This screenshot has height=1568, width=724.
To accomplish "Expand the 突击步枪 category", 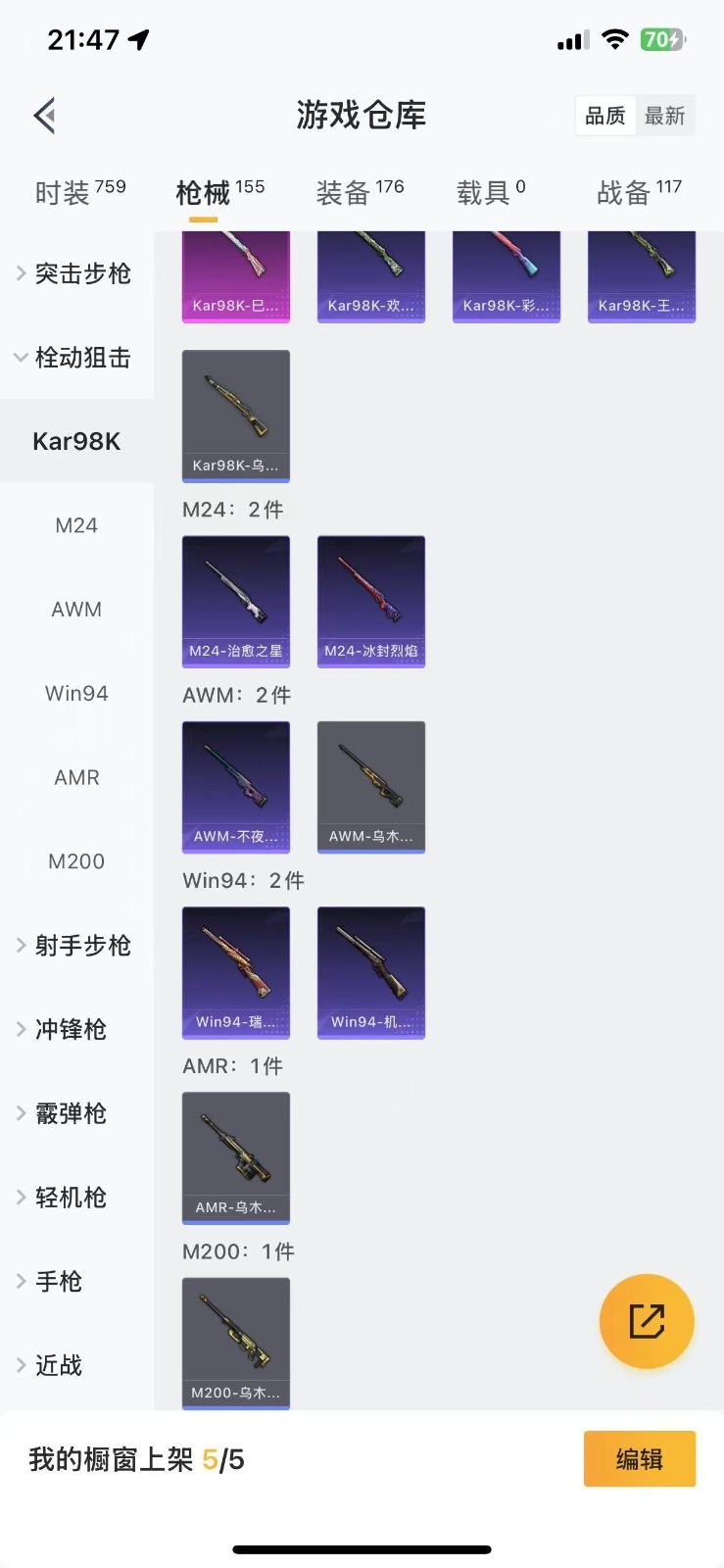I will click(x=76, y=273).
